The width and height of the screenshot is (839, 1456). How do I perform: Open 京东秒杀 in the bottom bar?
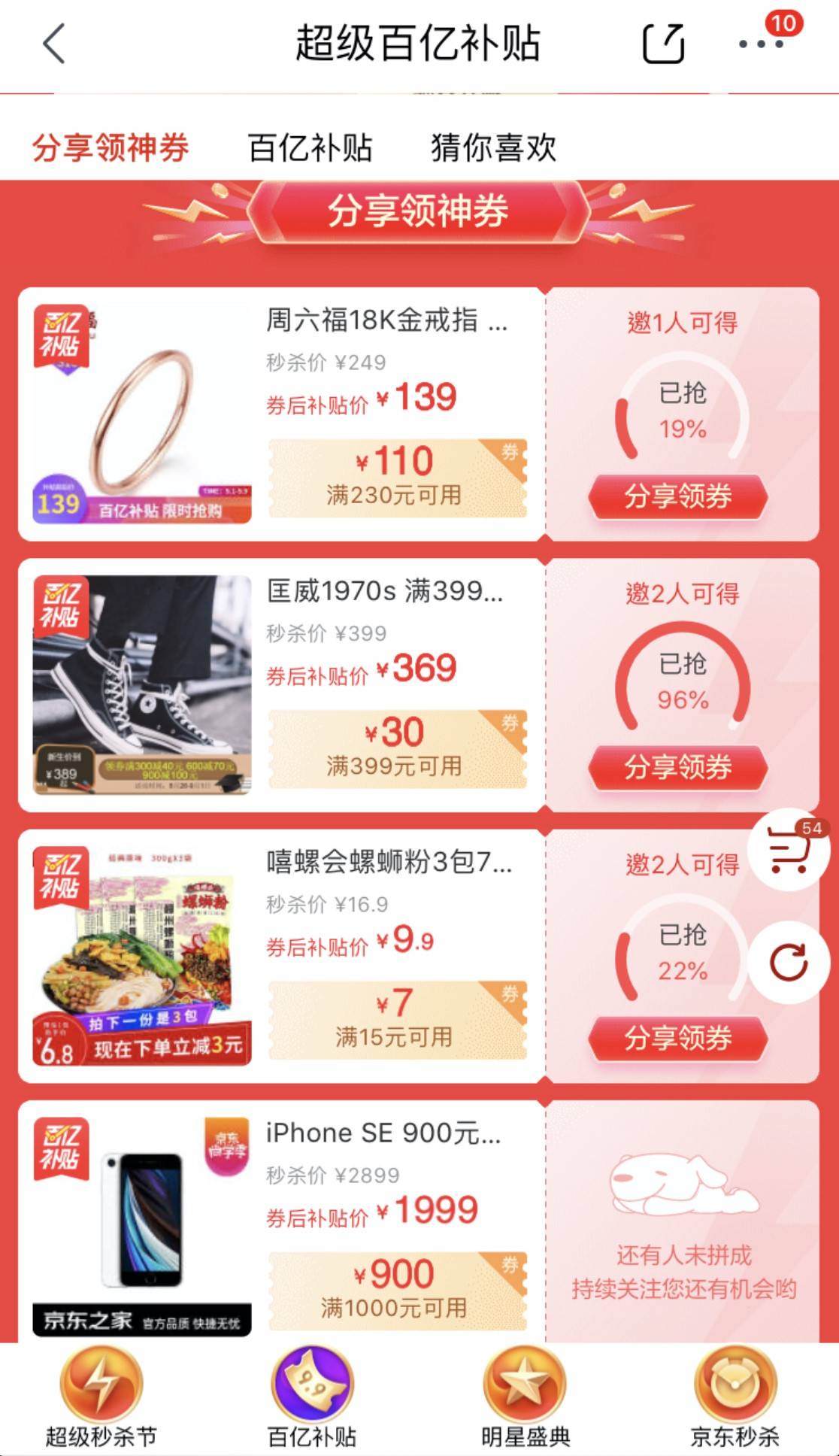[x=735, y=1397]
